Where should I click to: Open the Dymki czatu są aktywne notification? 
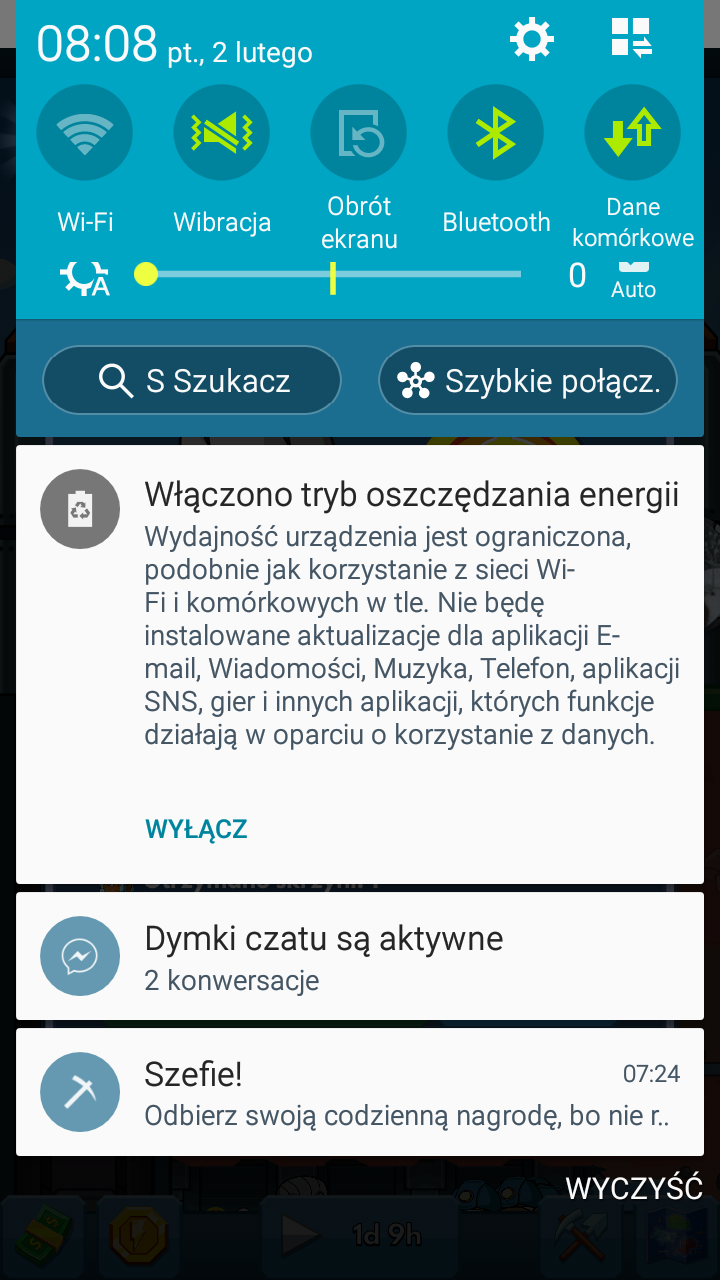(x=360, y=957)
